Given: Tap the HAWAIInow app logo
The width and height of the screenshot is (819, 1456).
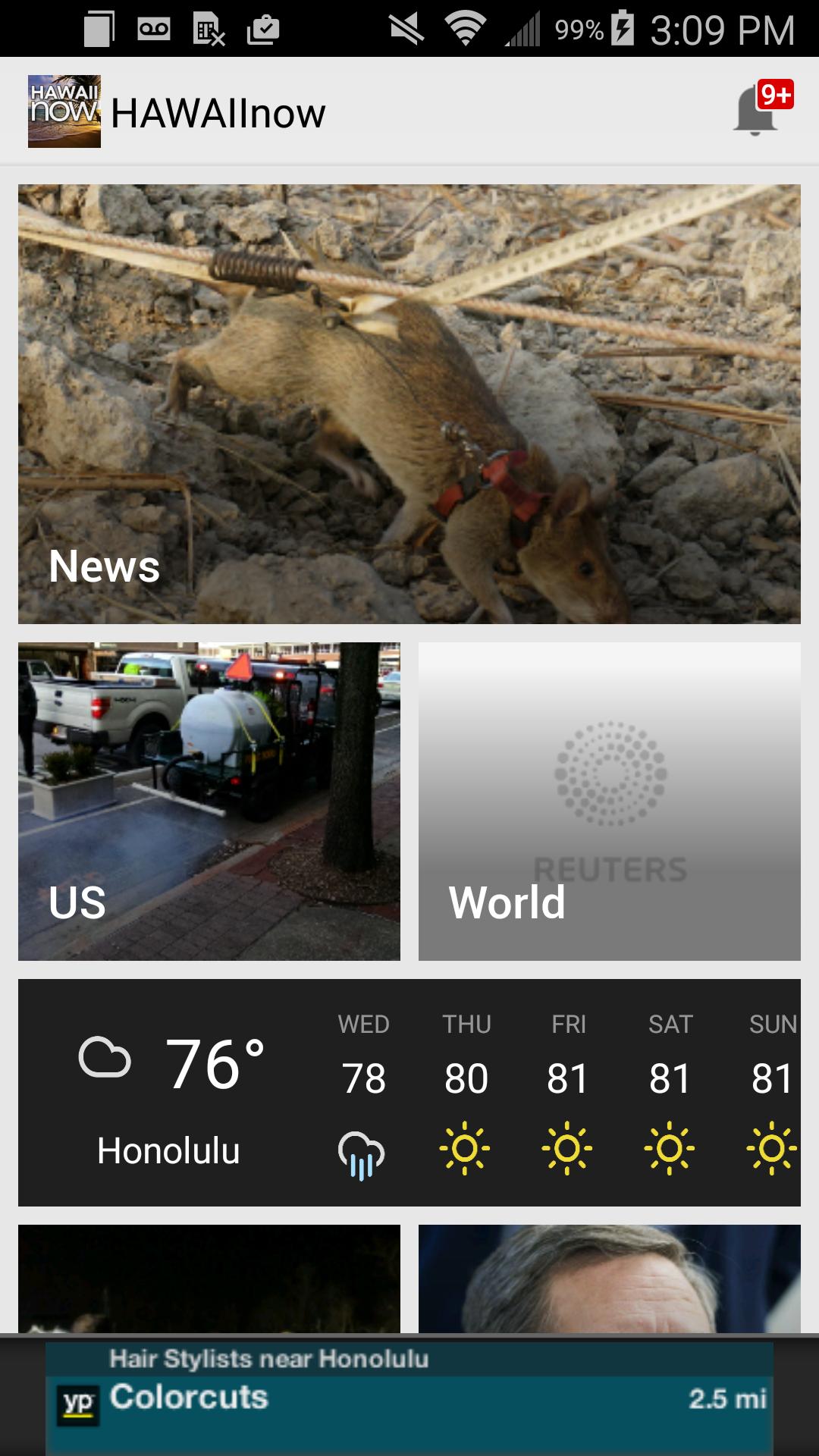Looking at the screenshot, I should tap(62, 112).
